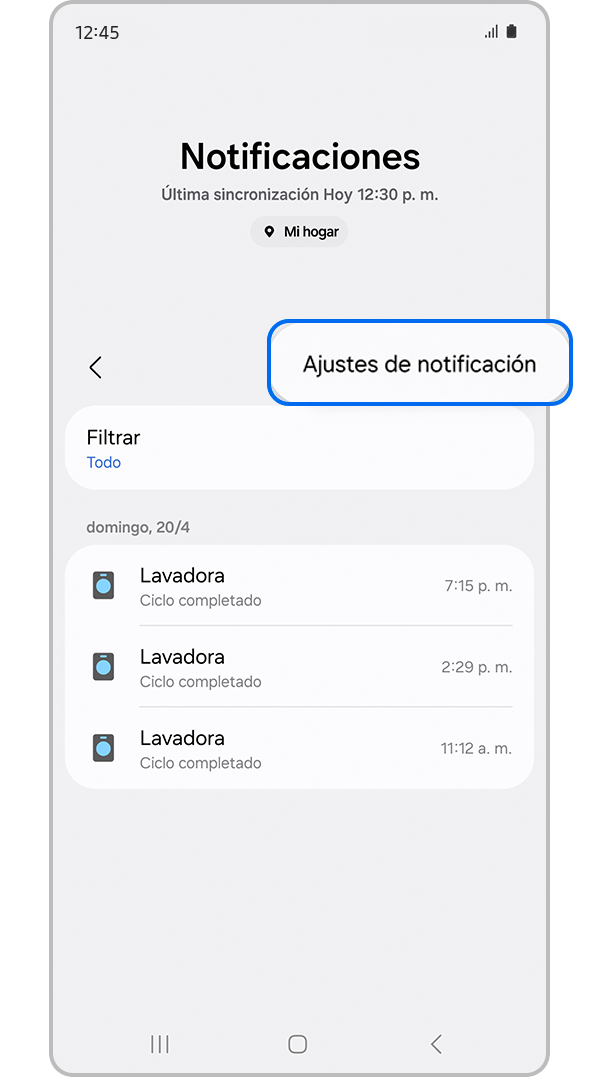
Task: Open the Lavadora notification from 7:15 p. m.
Action: pyautogui.click(x=299, y=586)
